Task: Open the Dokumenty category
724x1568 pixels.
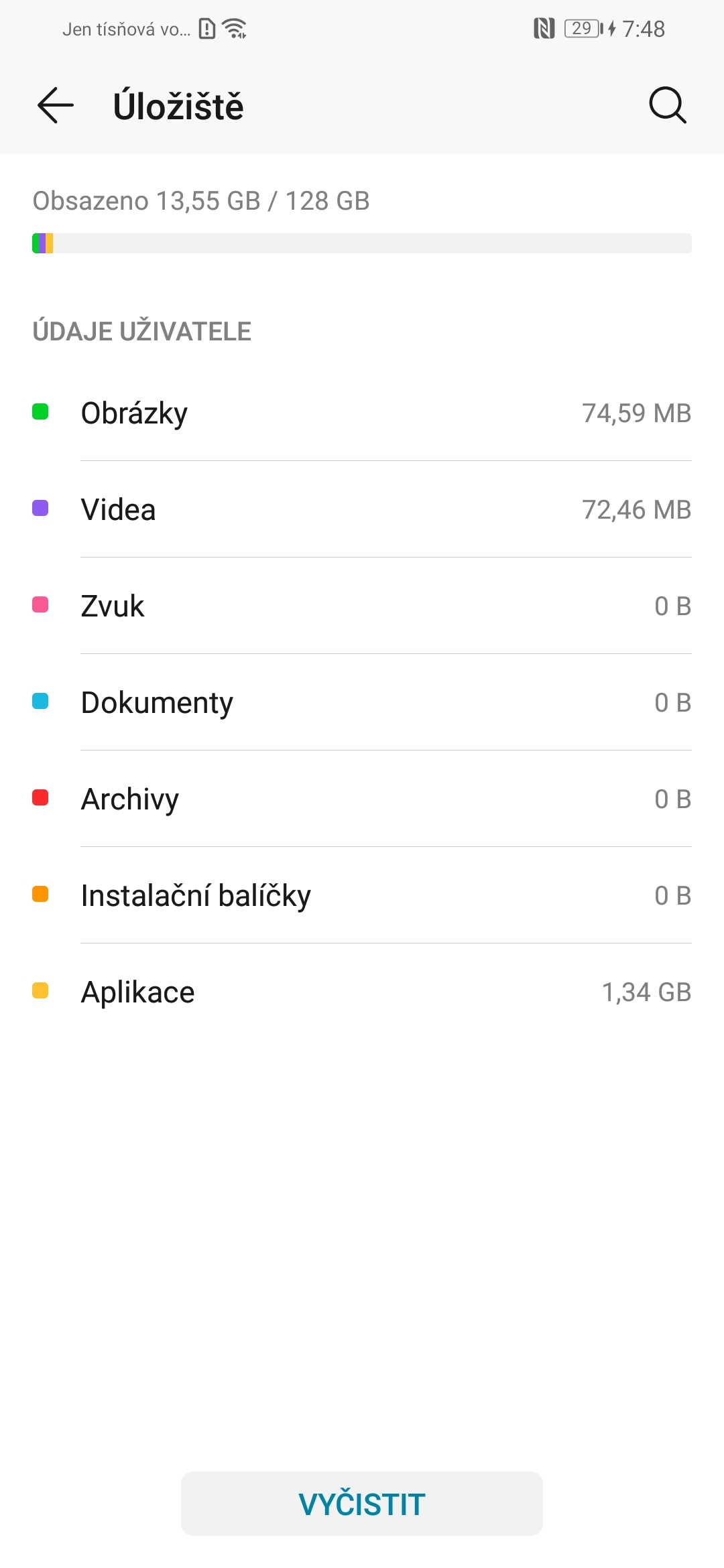Action: point(362,702)
